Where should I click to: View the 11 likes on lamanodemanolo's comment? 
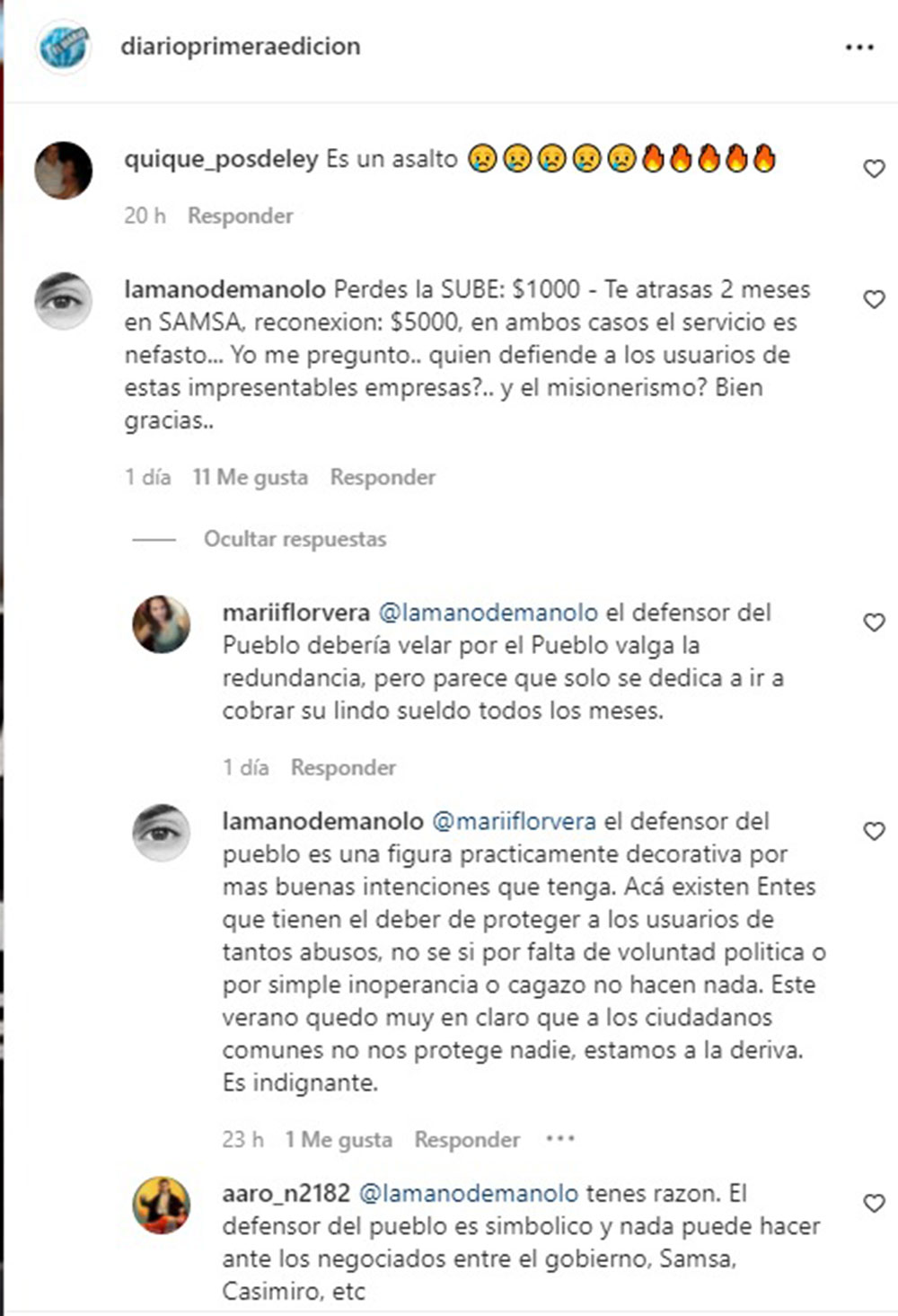pyautogui.click(x=250, y=477)
